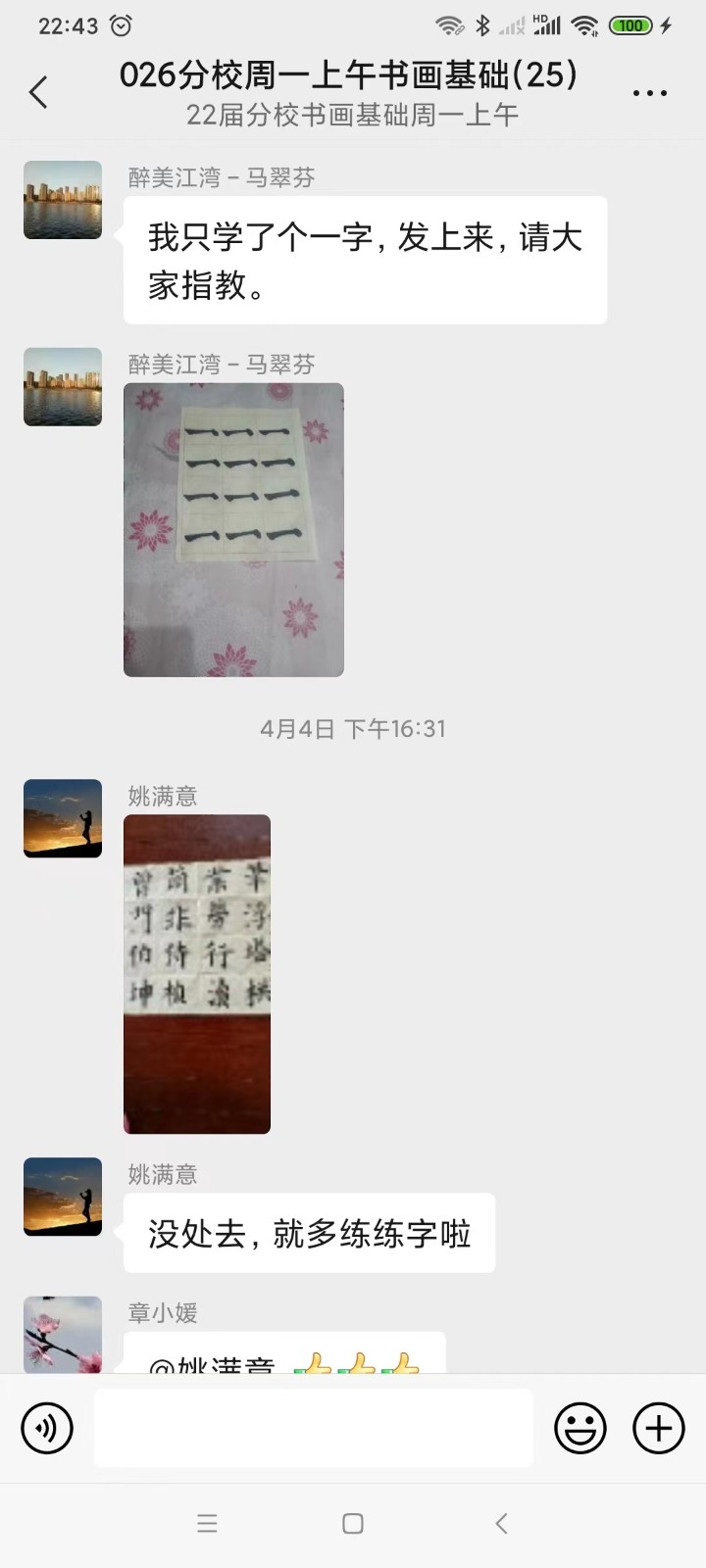Tap 马翠芬's avatar beside the text message
The height and width of the screenshot is (1568, 706).
[63, 200]
